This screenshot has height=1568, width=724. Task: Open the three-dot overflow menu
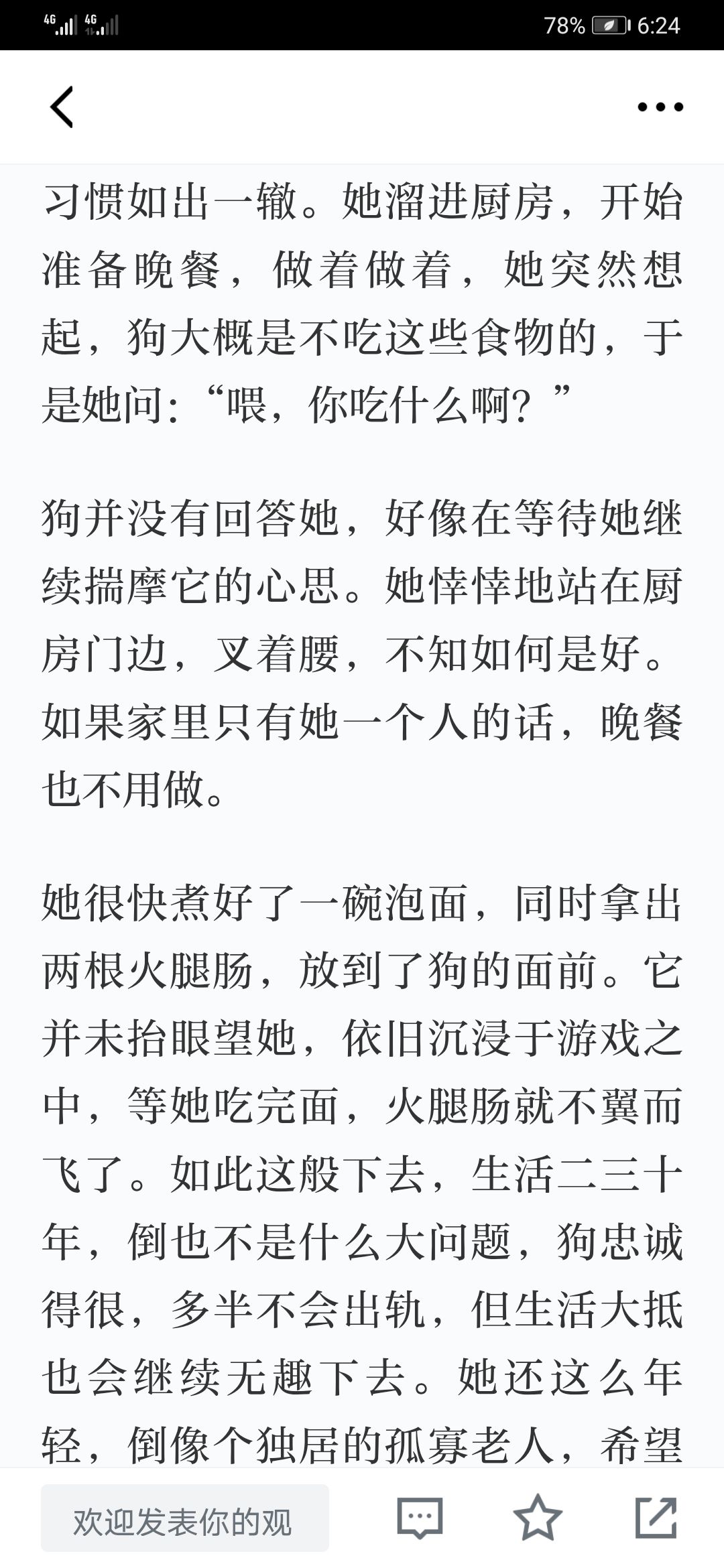pyautogui.click(x=660, y=107)
